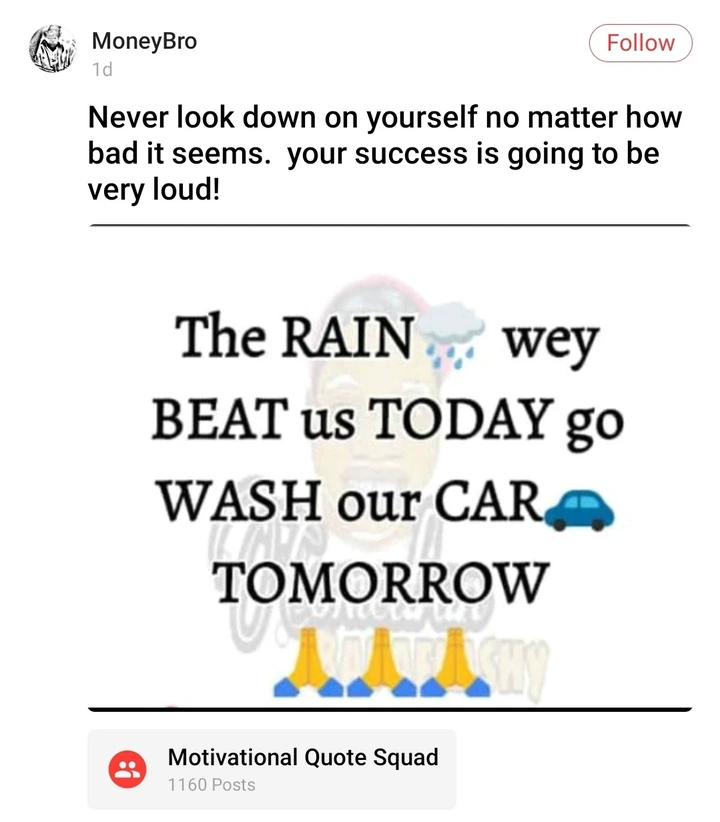Image resolution: width=720 pixels, height=822 pixels.
Task: Open MoneyBro's profile picture
Action: click(50, 50)
